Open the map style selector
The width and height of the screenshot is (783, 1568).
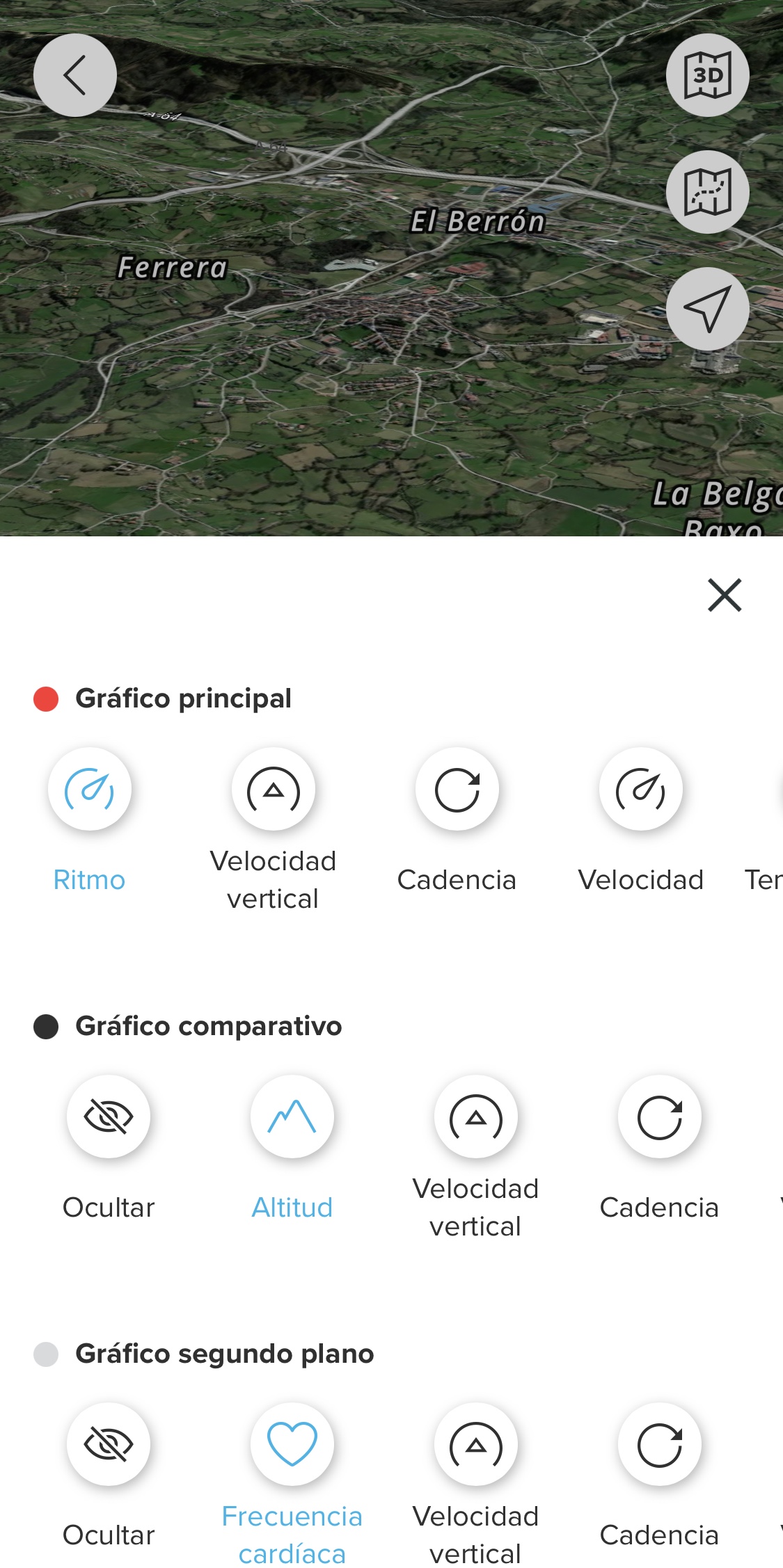(x=708, y=192)
